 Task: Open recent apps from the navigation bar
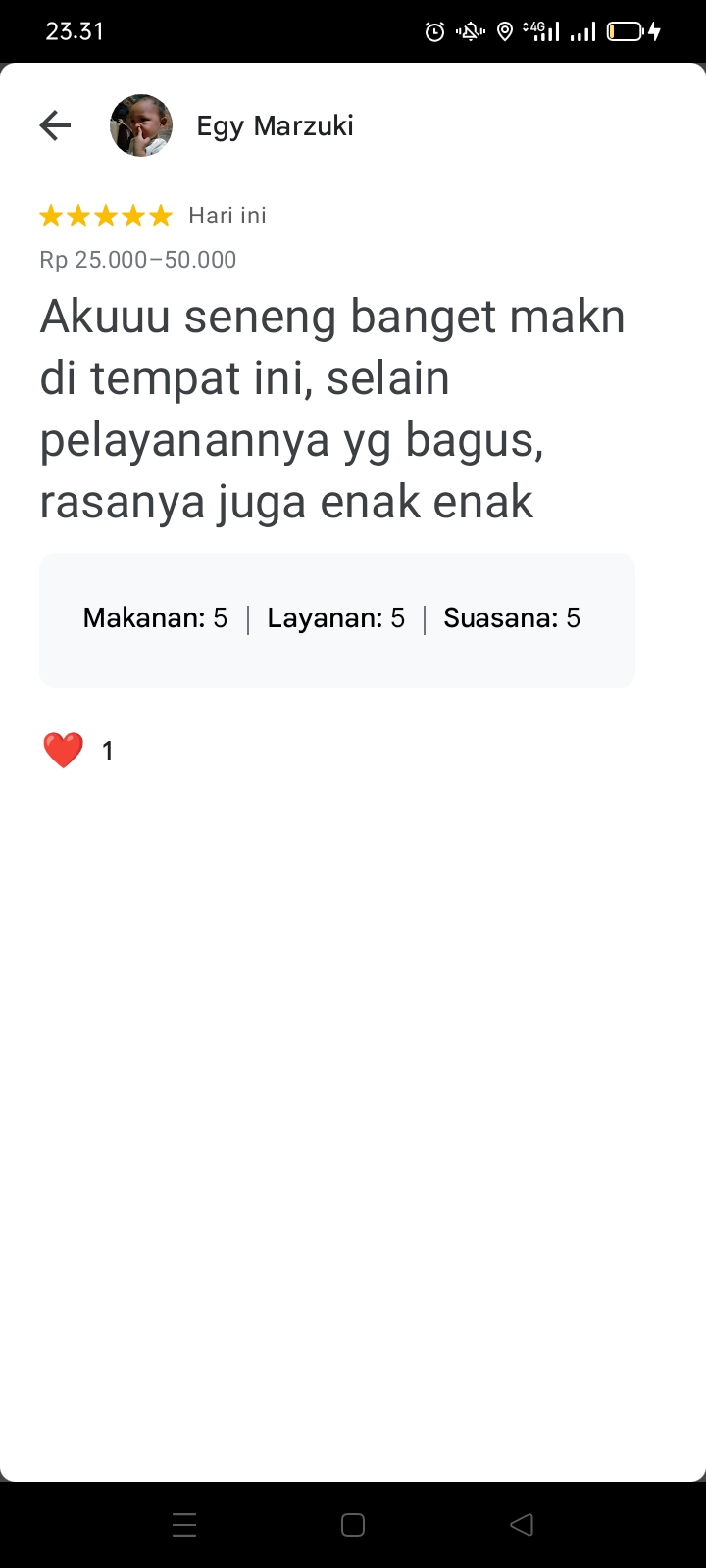coord(184,1524)
